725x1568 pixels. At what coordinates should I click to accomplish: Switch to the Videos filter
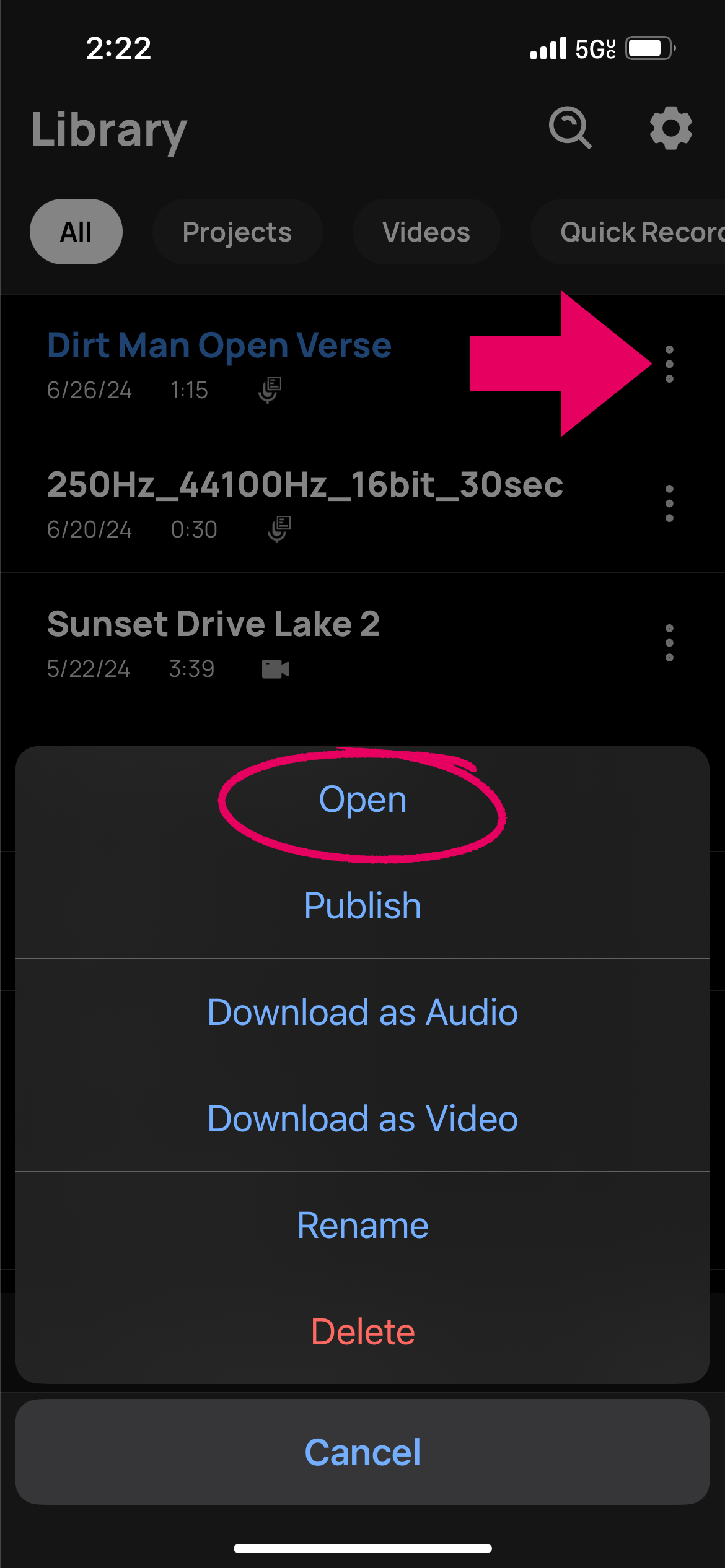pos(426,232)
